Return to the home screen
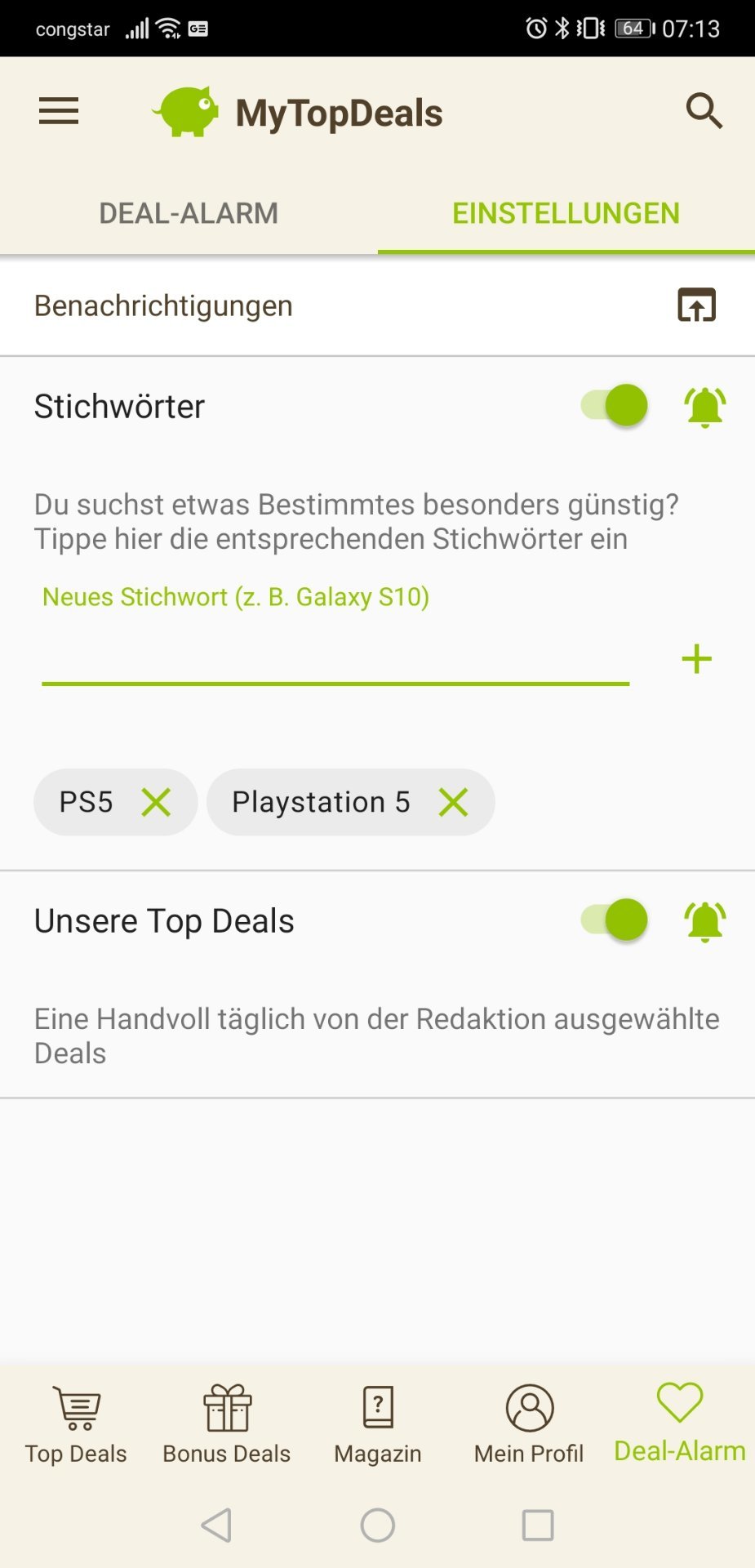 tap(378, 1525)
